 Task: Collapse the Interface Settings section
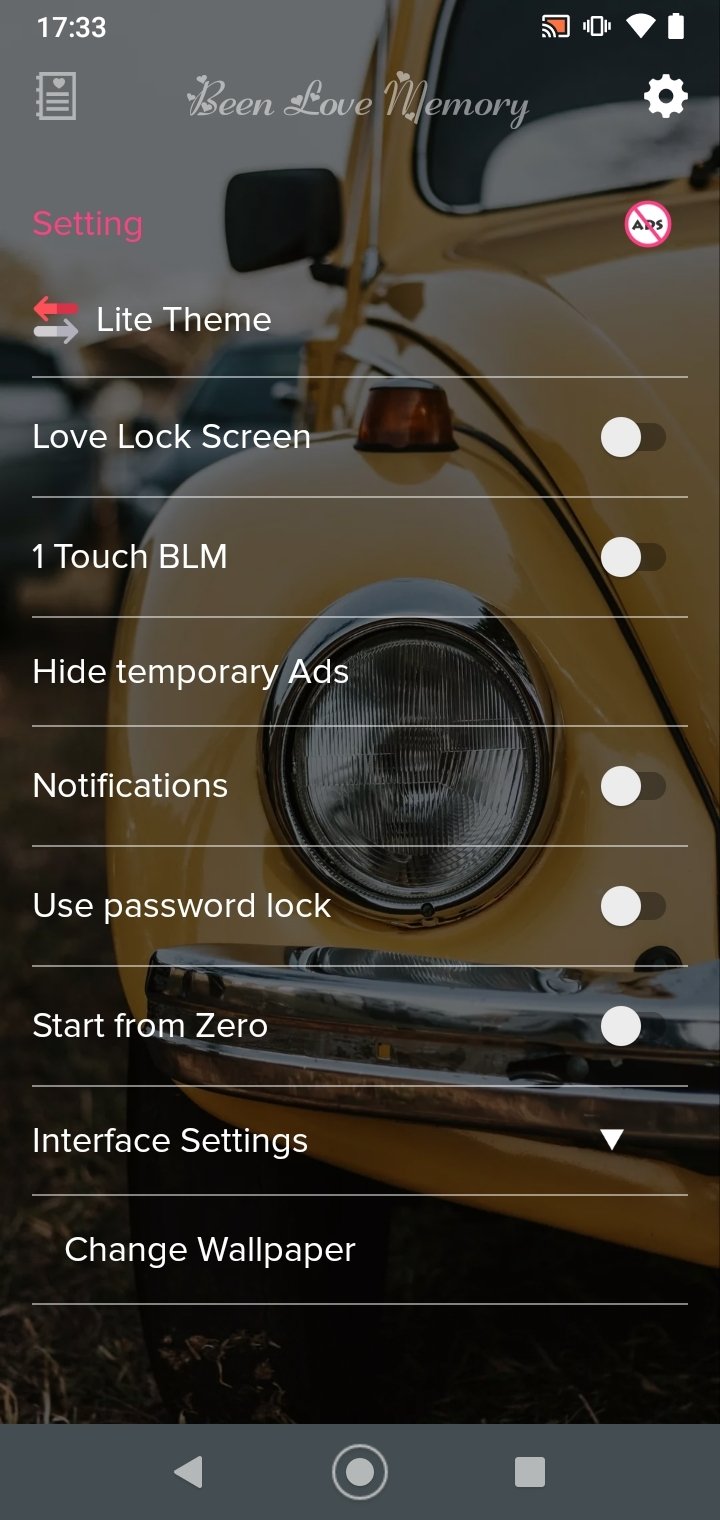pyautogui.click(x=612, y=1140)
